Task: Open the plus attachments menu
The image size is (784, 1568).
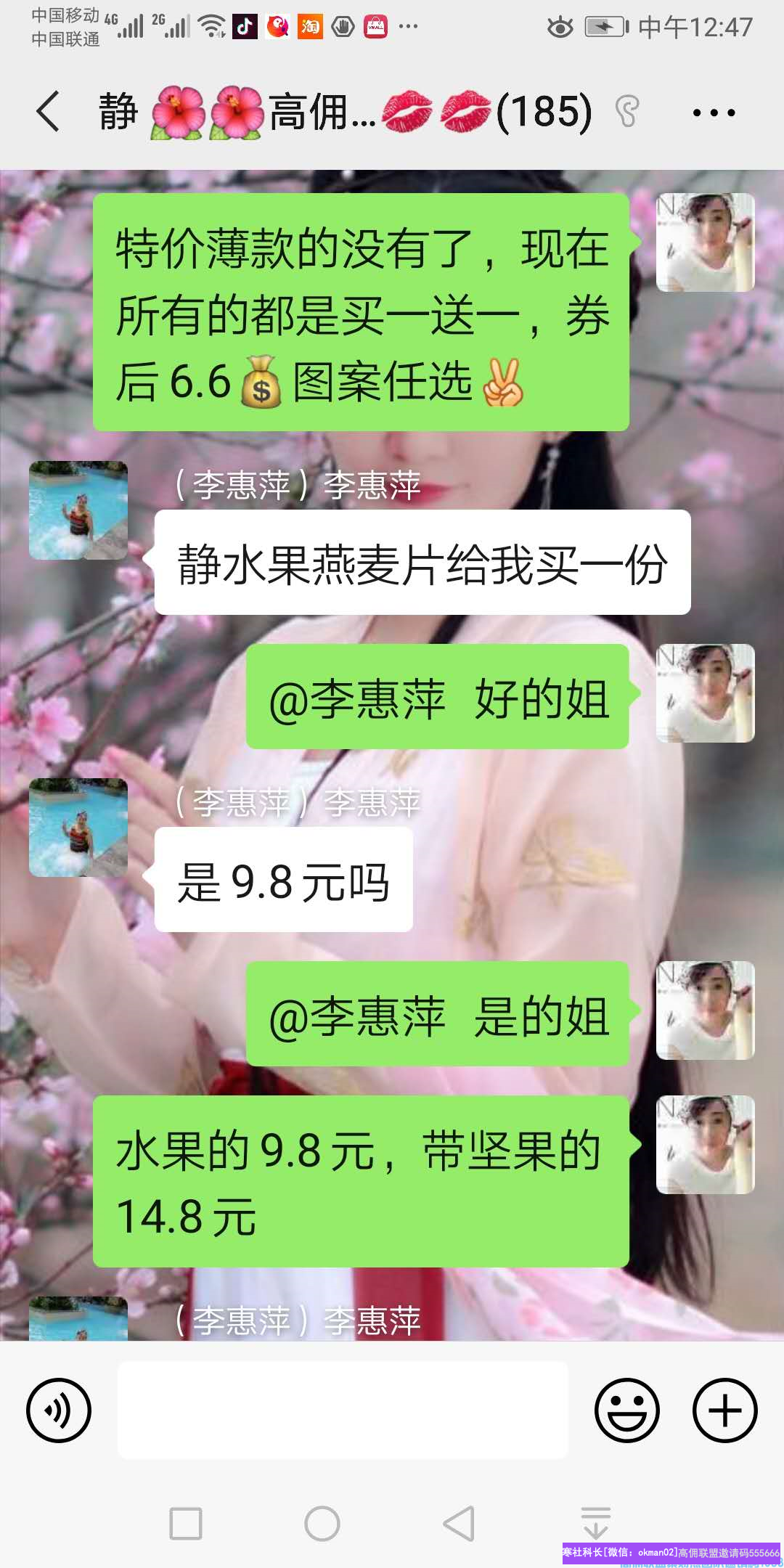Action: click(x=724, y=1410)
